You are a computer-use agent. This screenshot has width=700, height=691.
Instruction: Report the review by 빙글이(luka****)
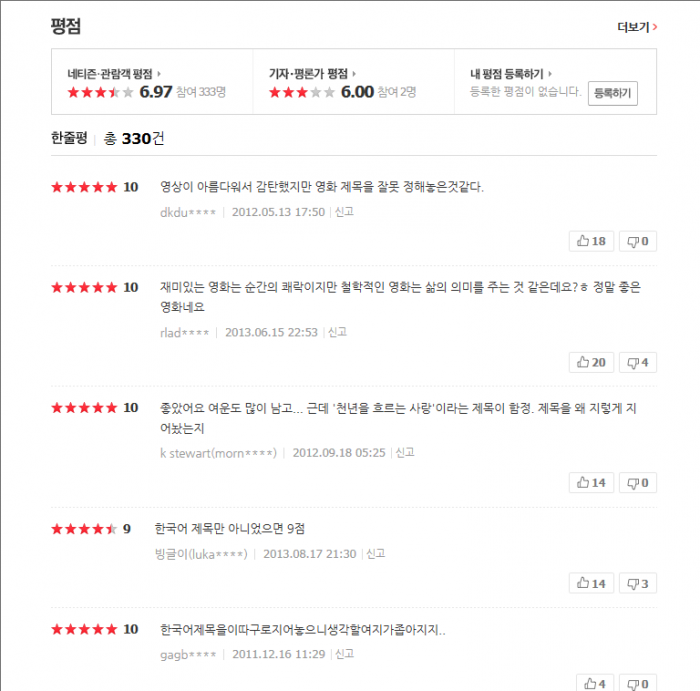(x=376, y=553)
